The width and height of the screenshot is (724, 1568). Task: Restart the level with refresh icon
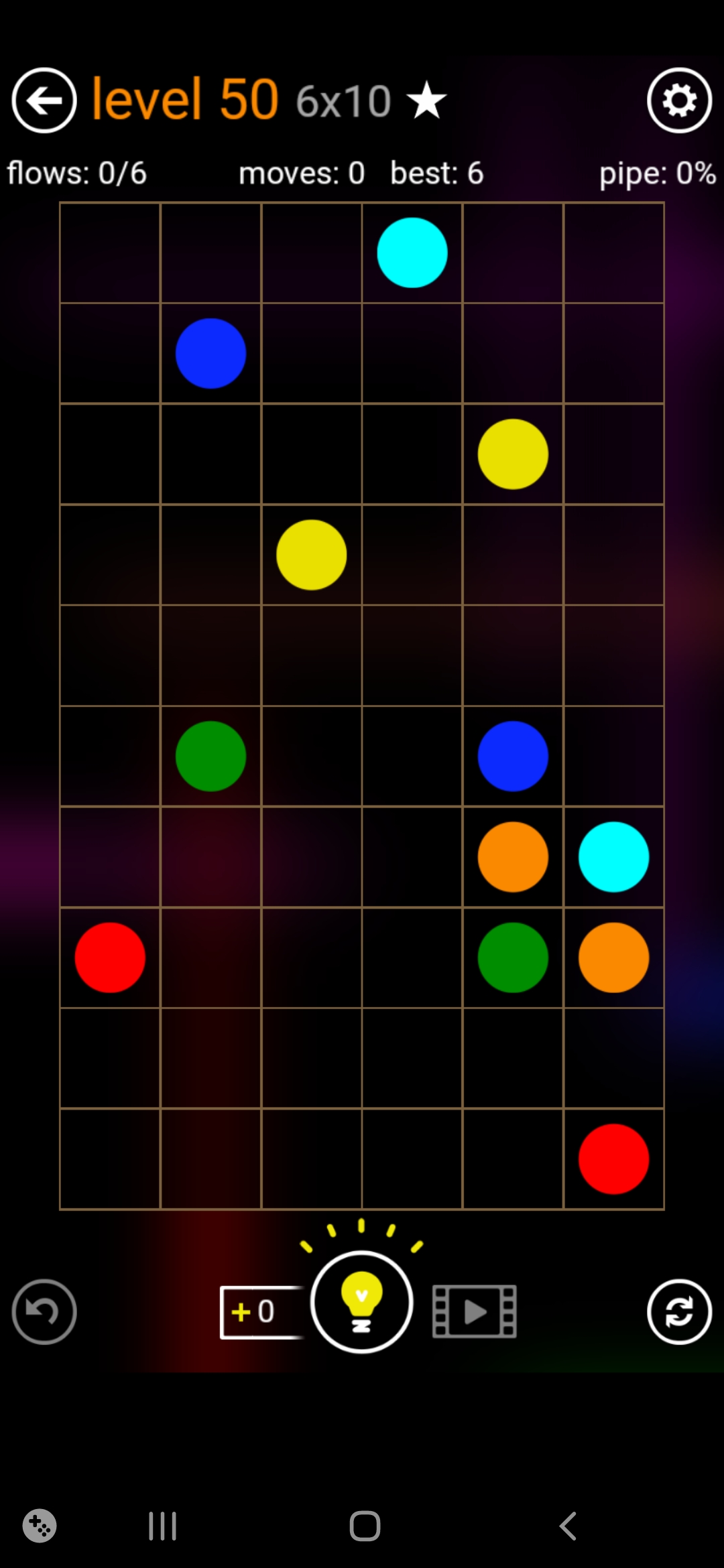click(x=679, y=1311)
